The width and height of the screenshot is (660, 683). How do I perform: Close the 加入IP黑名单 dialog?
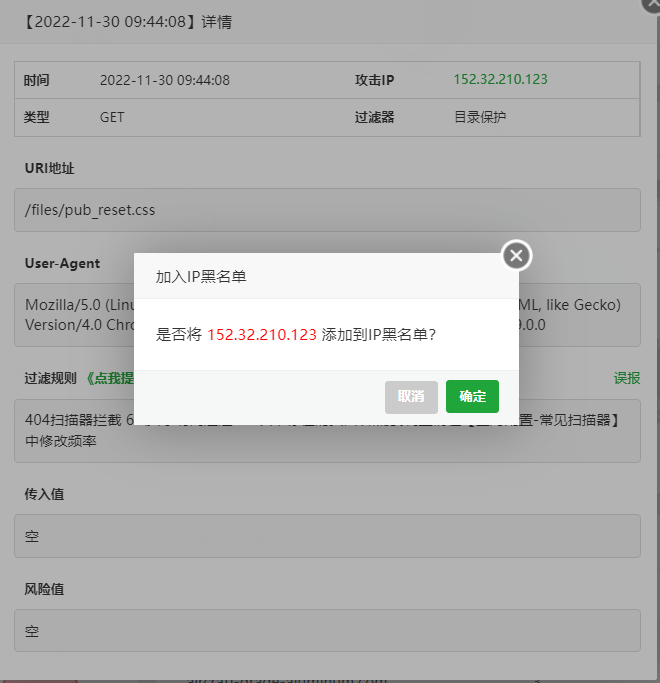click(516, 256)
